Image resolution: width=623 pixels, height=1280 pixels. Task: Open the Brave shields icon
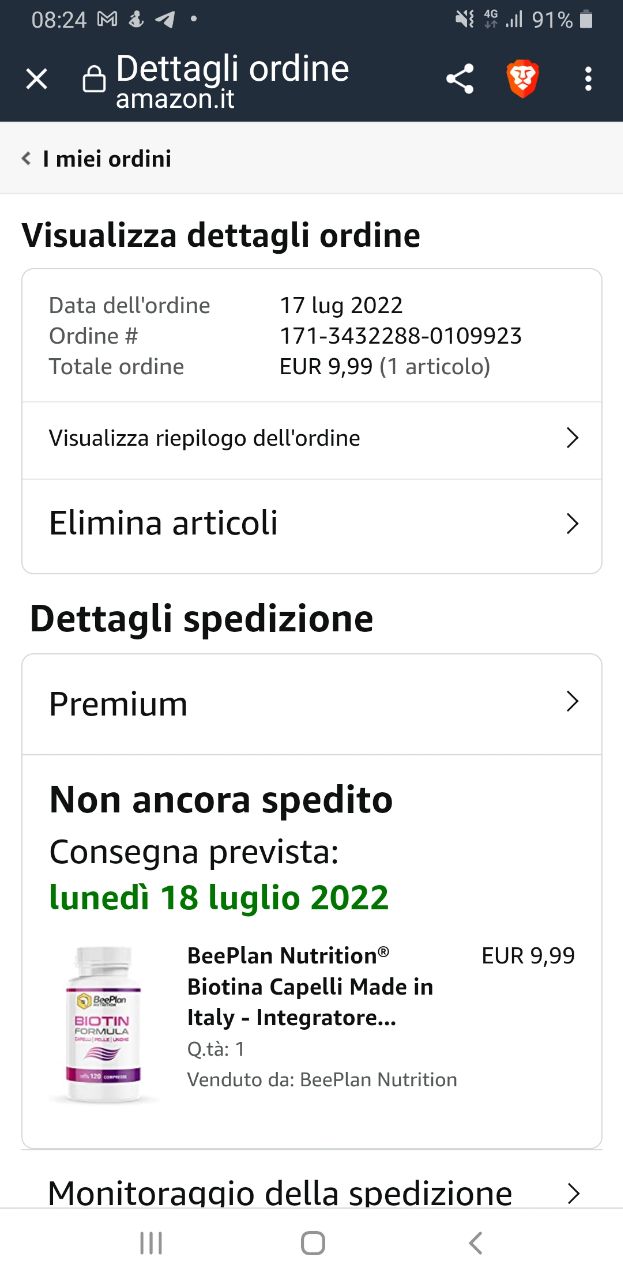[523, 79]
